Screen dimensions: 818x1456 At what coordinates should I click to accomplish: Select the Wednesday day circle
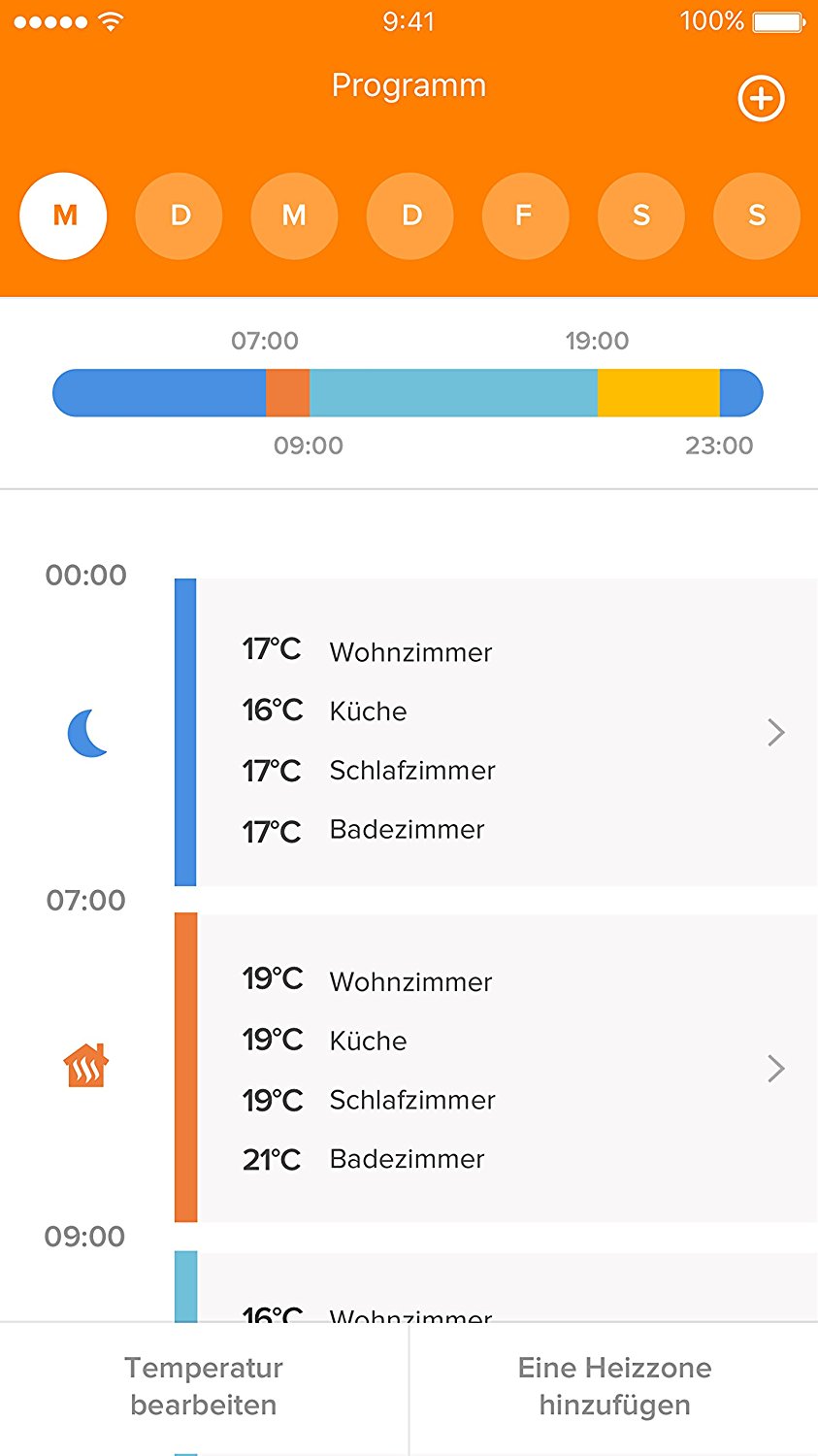tap(294, 215)
